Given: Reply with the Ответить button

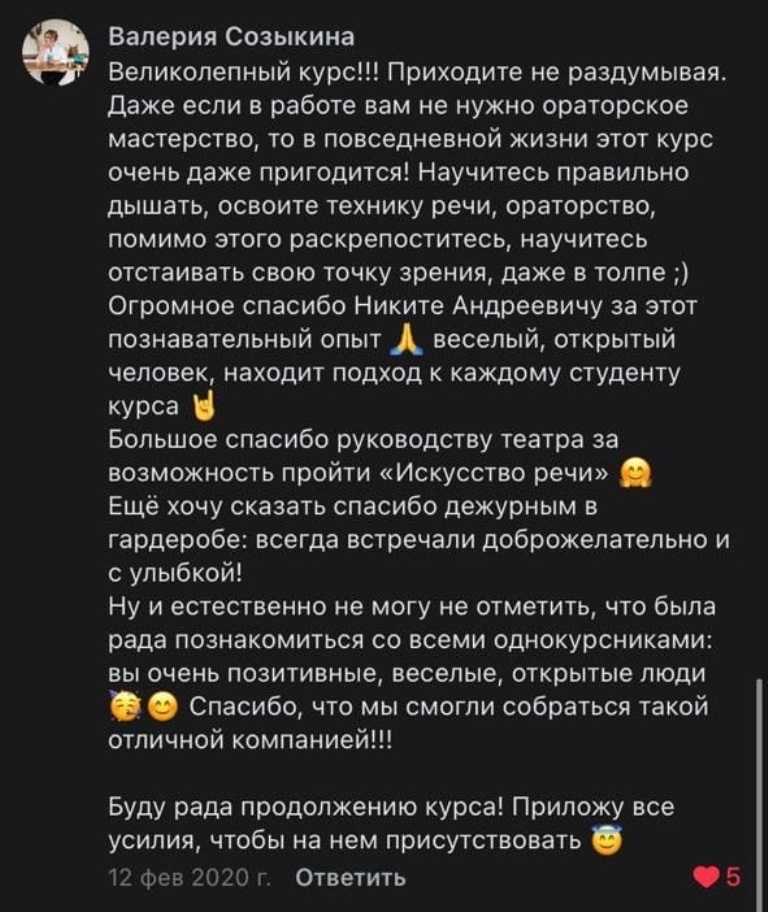Looking at the screenshot, I should pos(350,877).
